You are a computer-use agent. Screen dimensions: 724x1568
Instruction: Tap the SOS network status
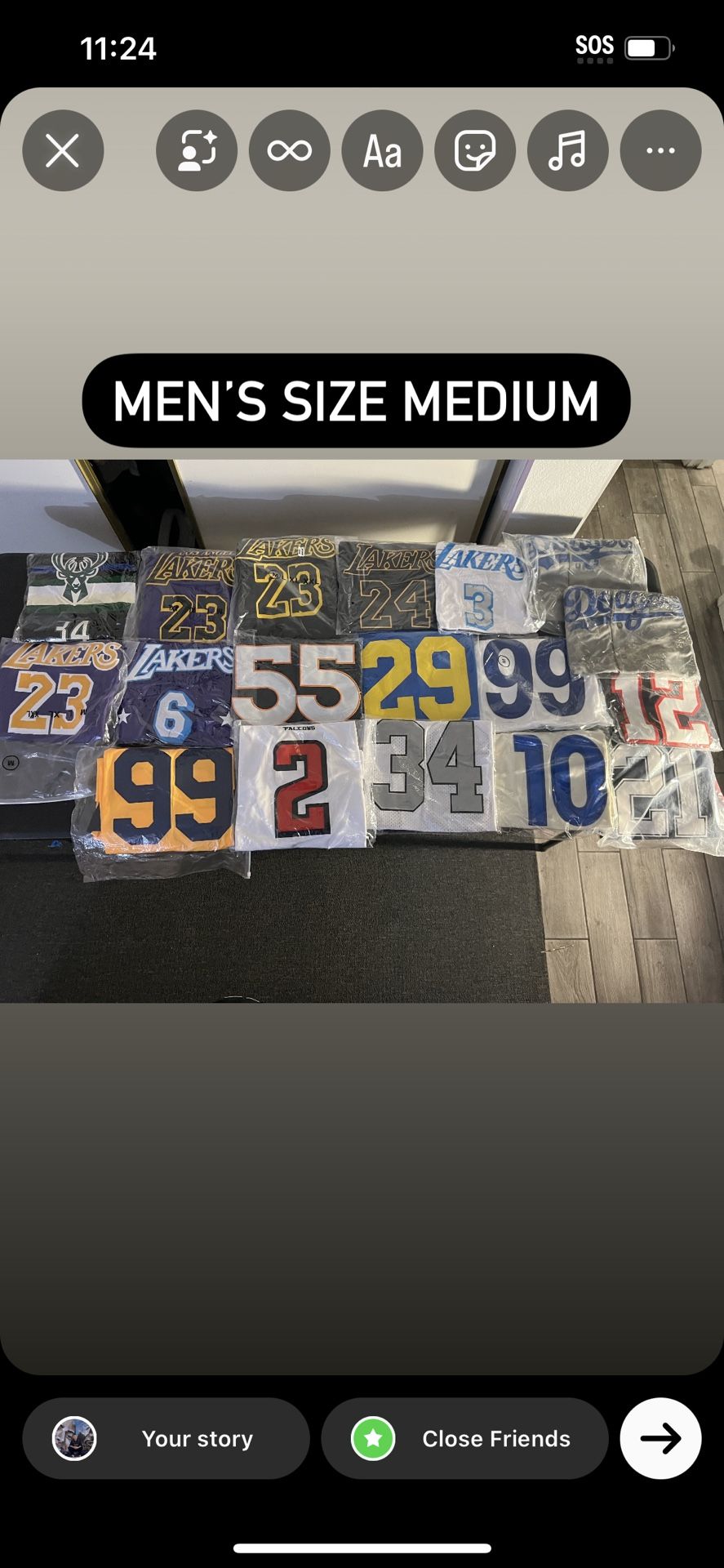coord(595,45)
